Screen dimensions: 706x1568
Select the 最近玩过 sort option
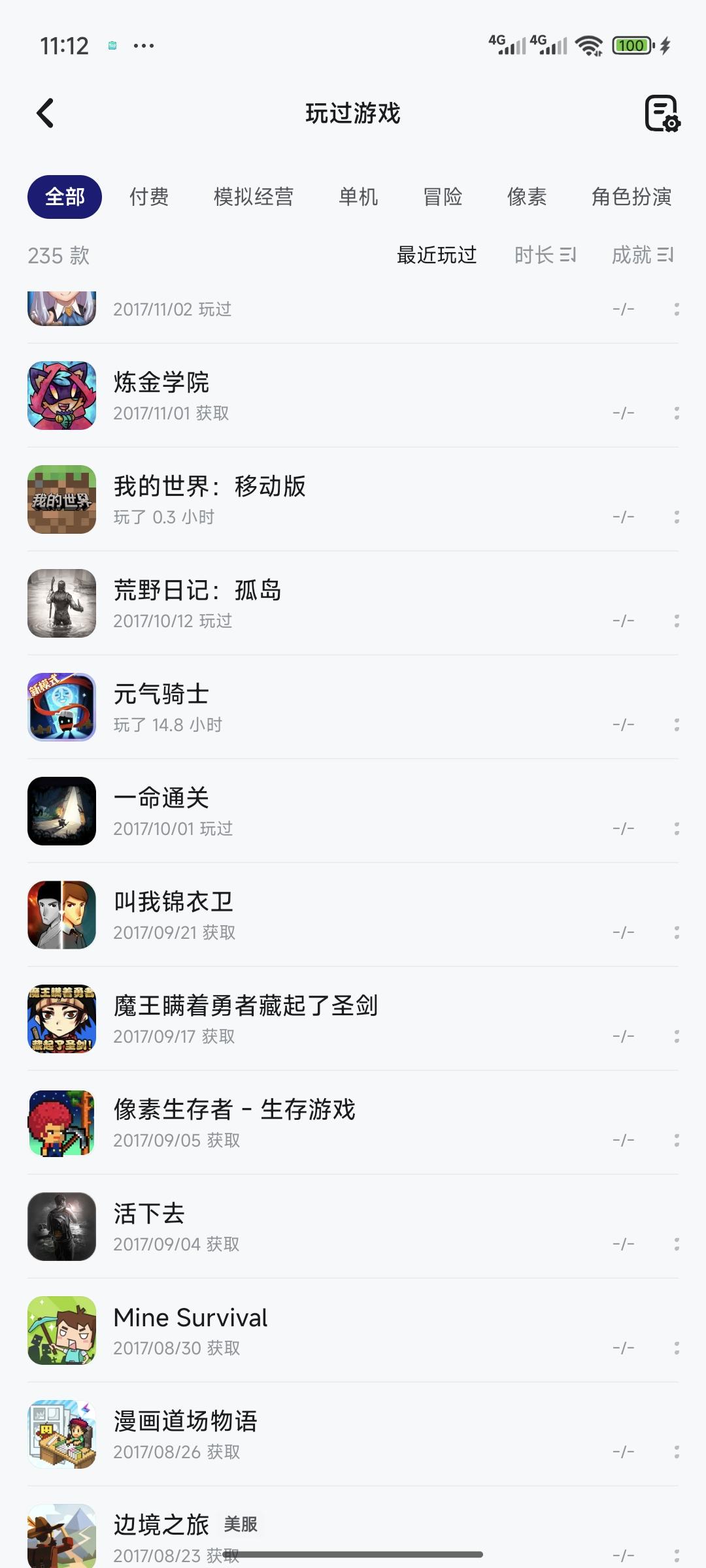click(x=436, y=255)
